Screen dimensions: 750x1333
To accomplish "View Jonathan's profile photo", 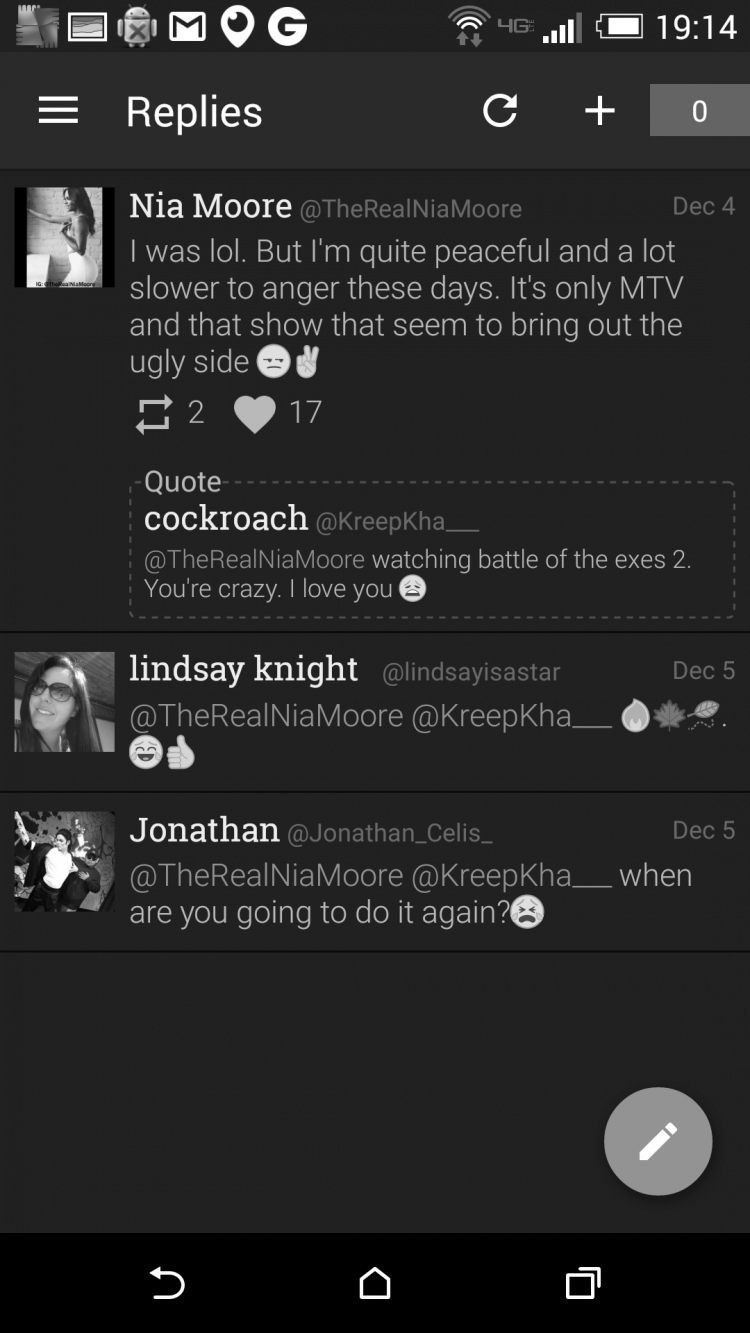I will click(x=64, y=861).
